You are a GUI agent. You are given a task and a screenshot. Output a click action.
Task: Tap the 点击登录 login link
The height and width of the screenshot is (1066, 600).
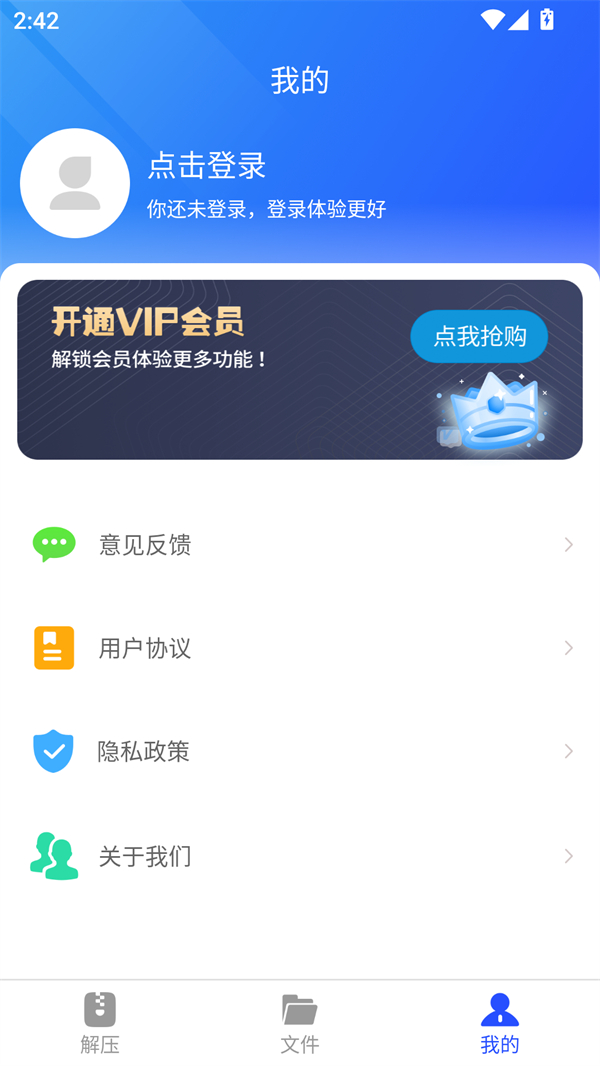point(207,166)
